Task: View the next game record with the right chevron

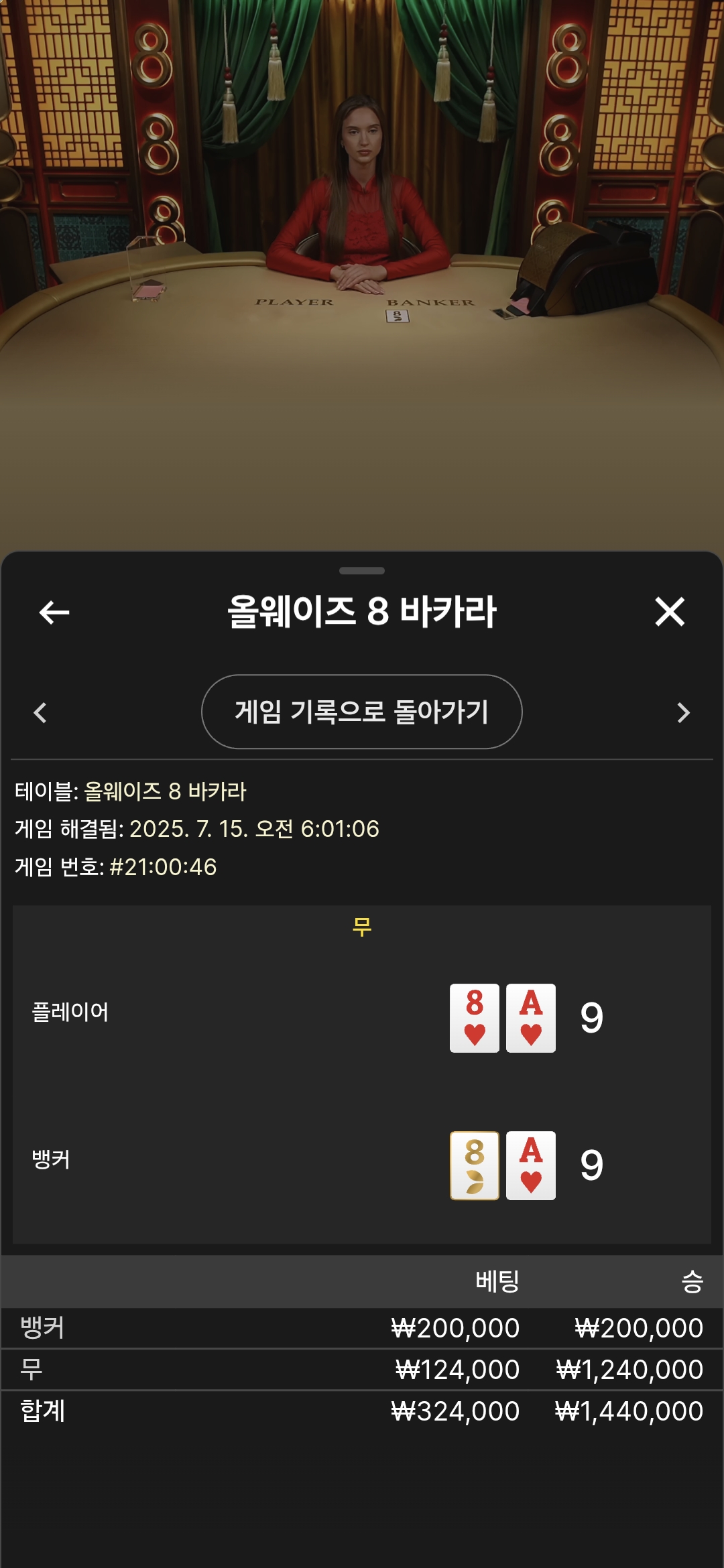Action: click(683, 712)
